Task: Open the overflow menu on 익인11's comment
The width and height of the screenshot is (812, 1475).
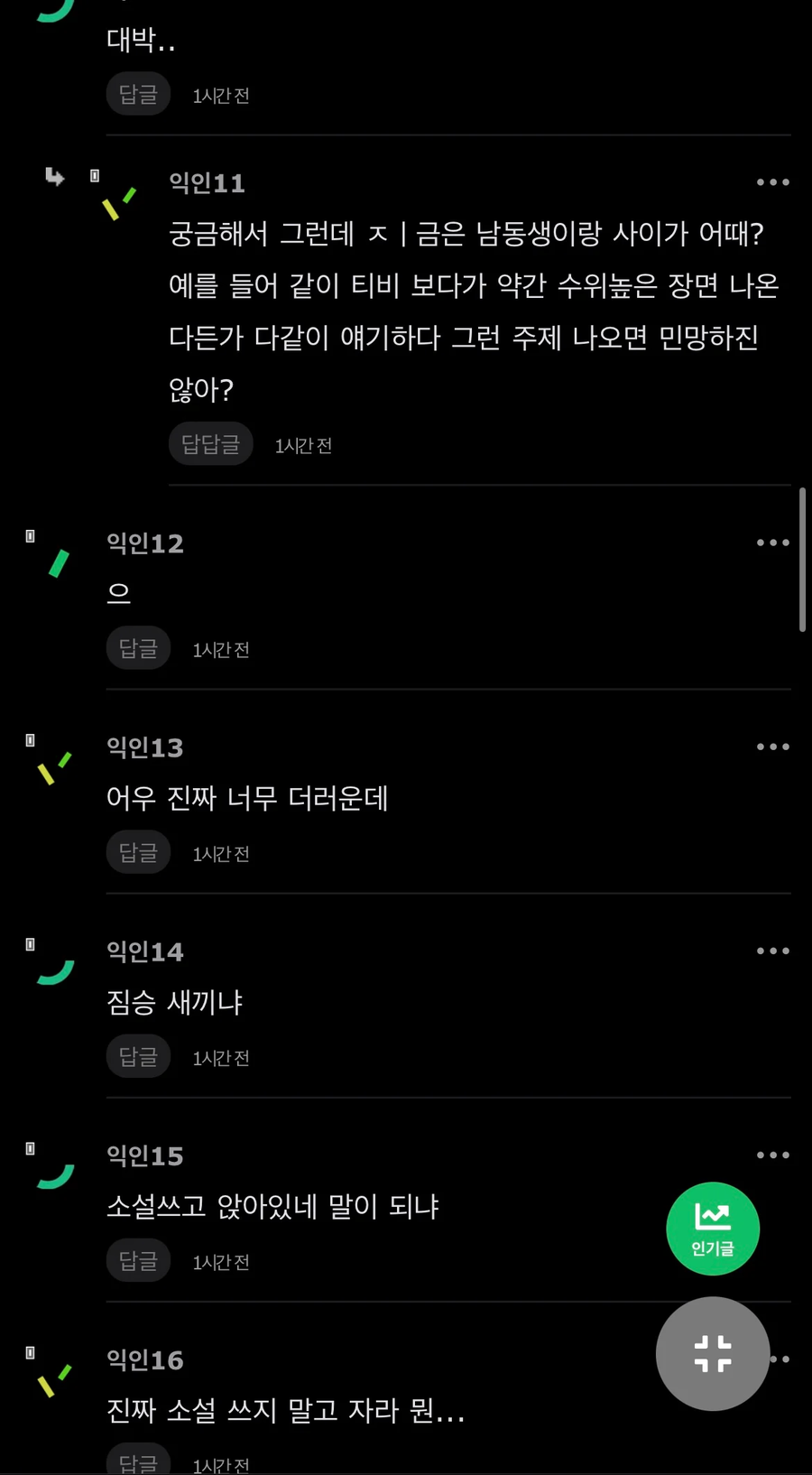Action: (772, 182)
